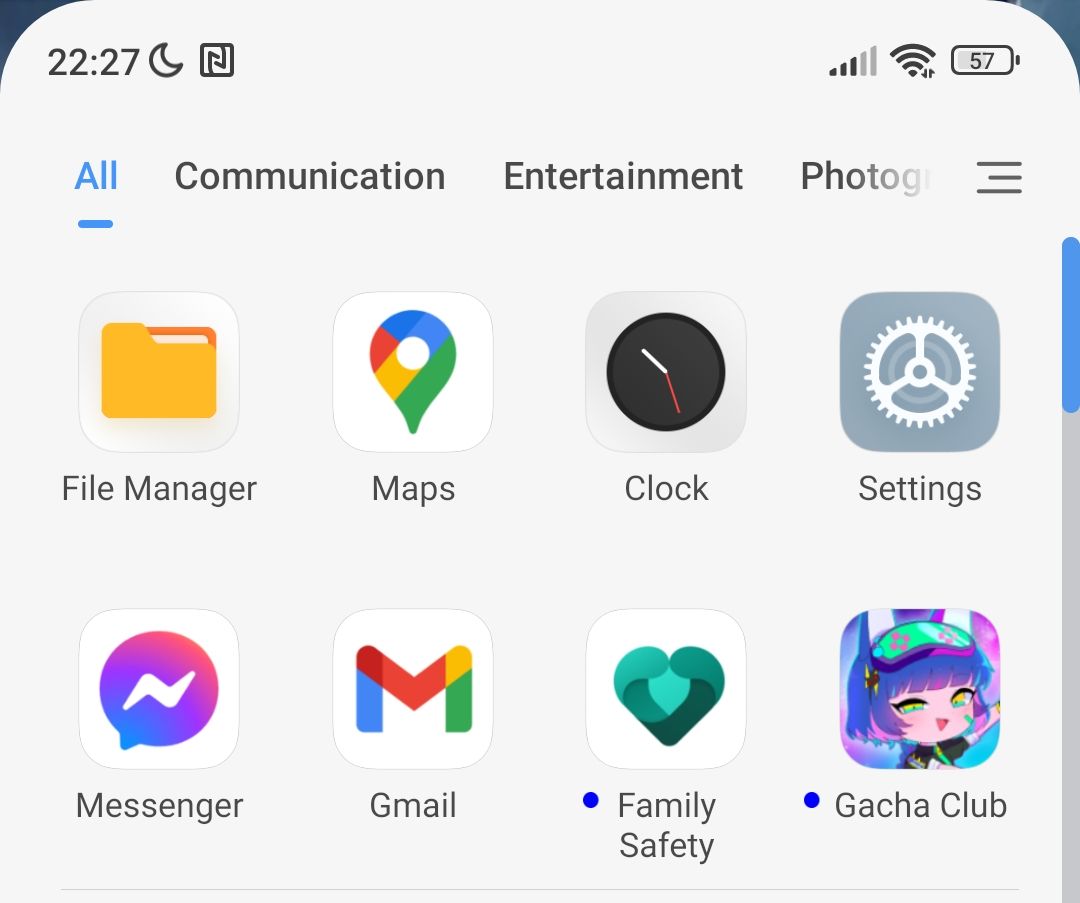Open File Manager app
This screenshot has height=903, width=1080.
159,372
